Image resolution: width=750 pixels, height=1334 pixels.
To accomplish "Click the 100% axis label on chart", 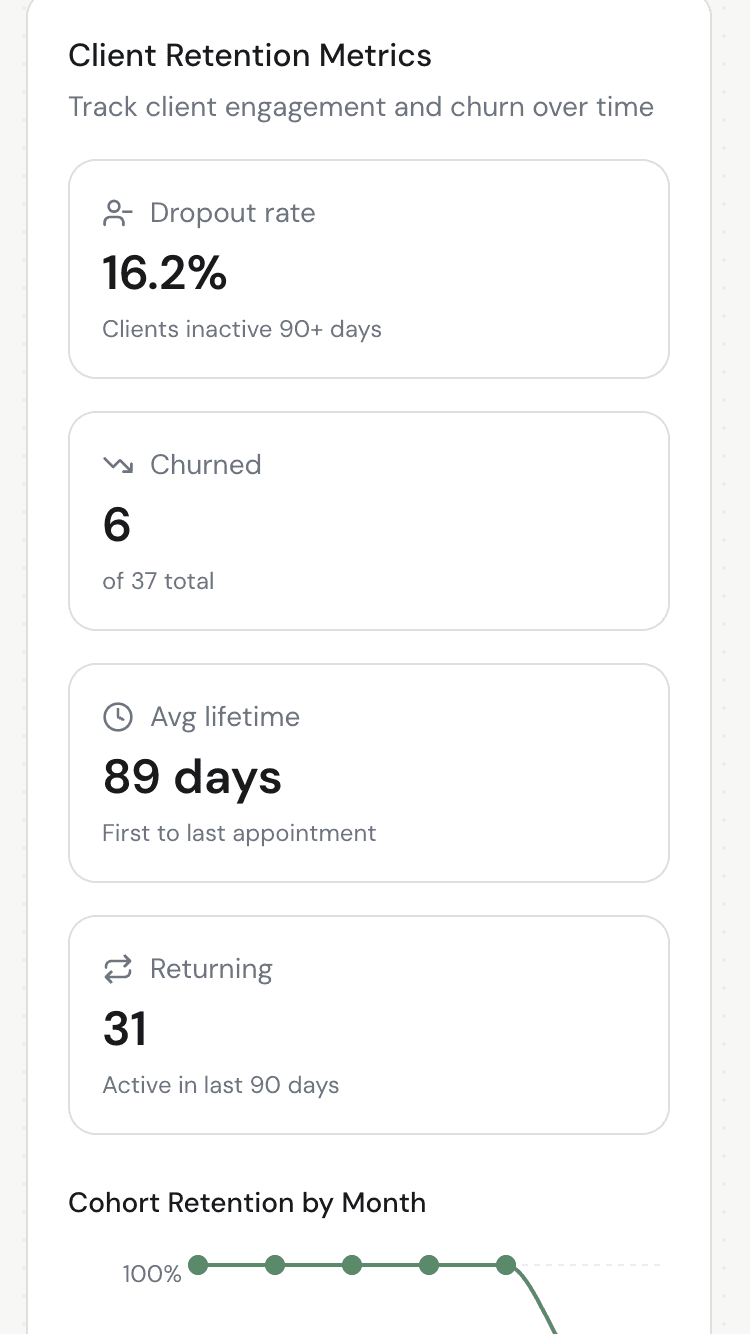I will [x=150, y=1274].
